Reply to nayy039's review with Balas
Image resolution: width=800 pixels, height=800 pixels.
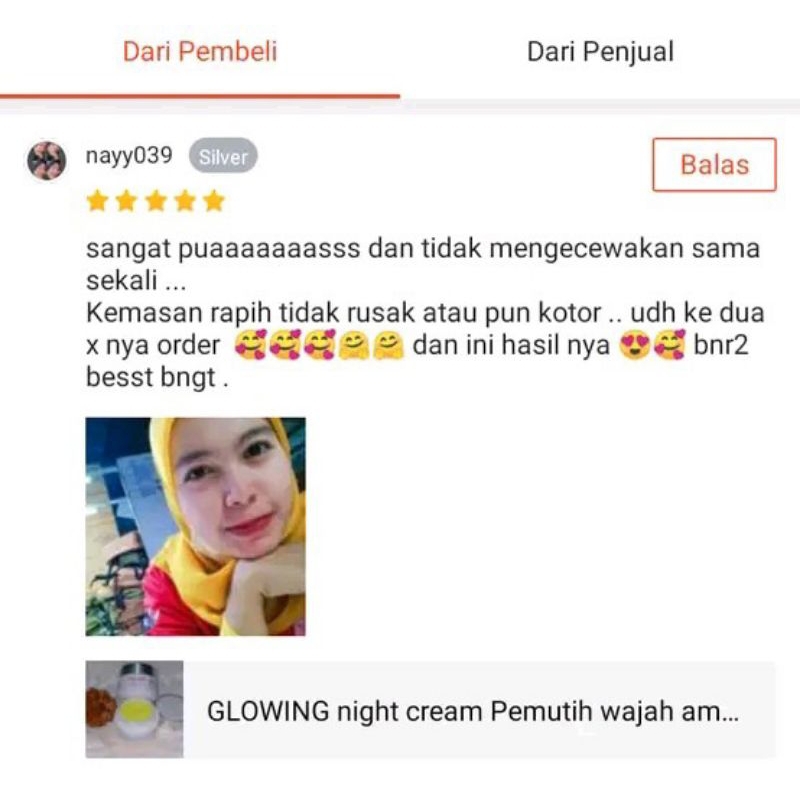point(714,165)
